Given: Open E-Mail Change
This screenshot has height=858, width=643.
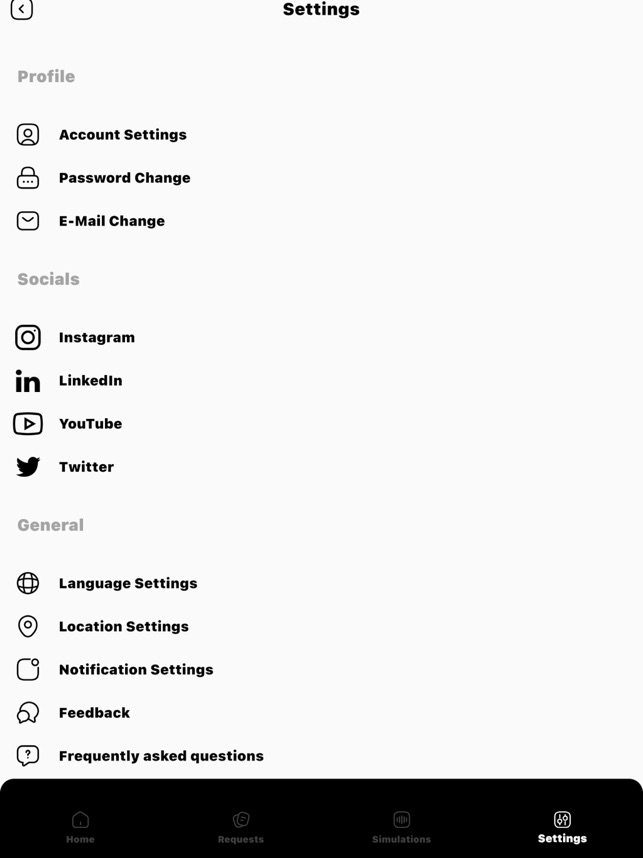Looking at the screenshot, I should click(x=111, y=221).
